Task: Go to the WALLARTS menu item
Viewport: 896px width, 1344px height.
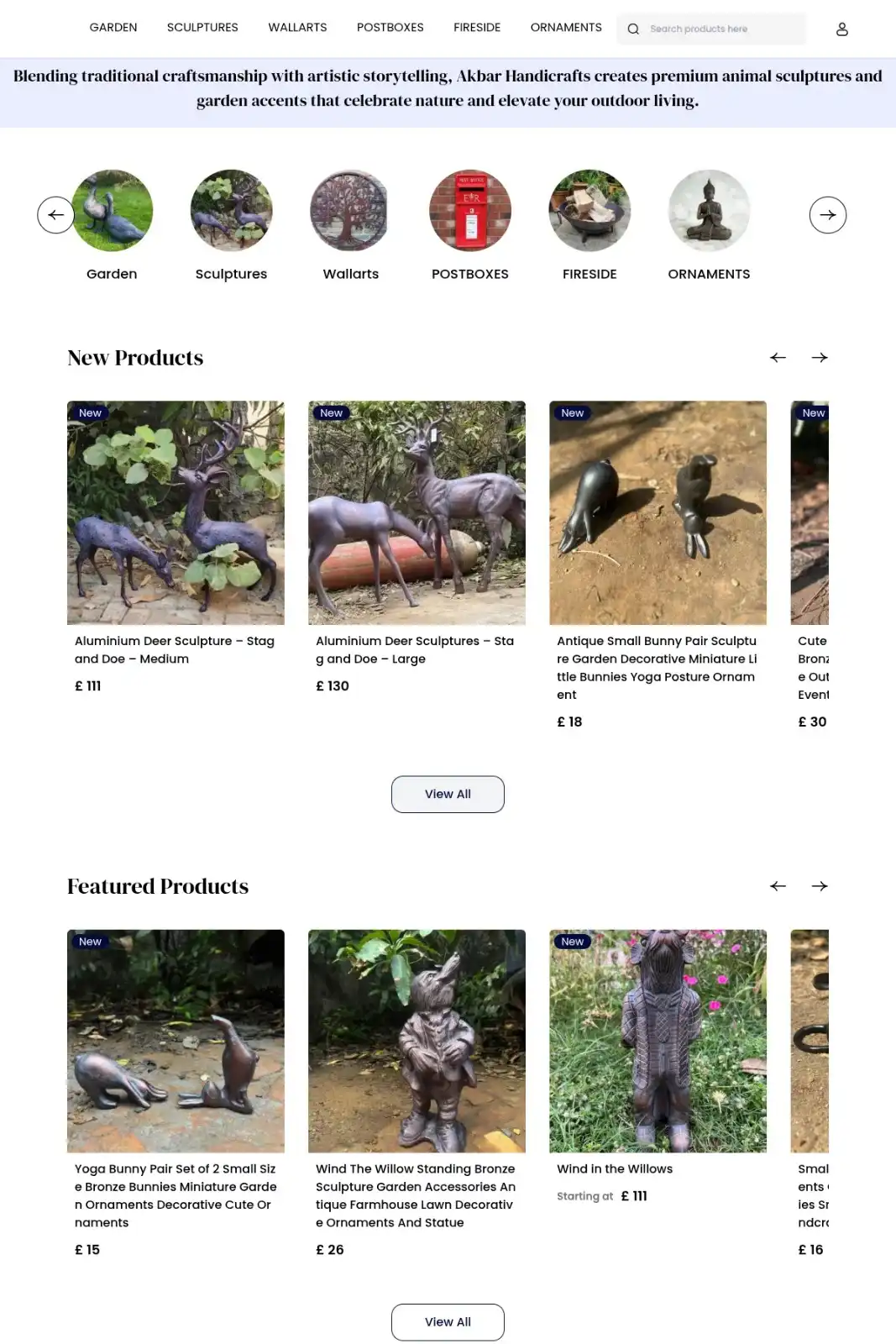Action: (x=297, y=28)
